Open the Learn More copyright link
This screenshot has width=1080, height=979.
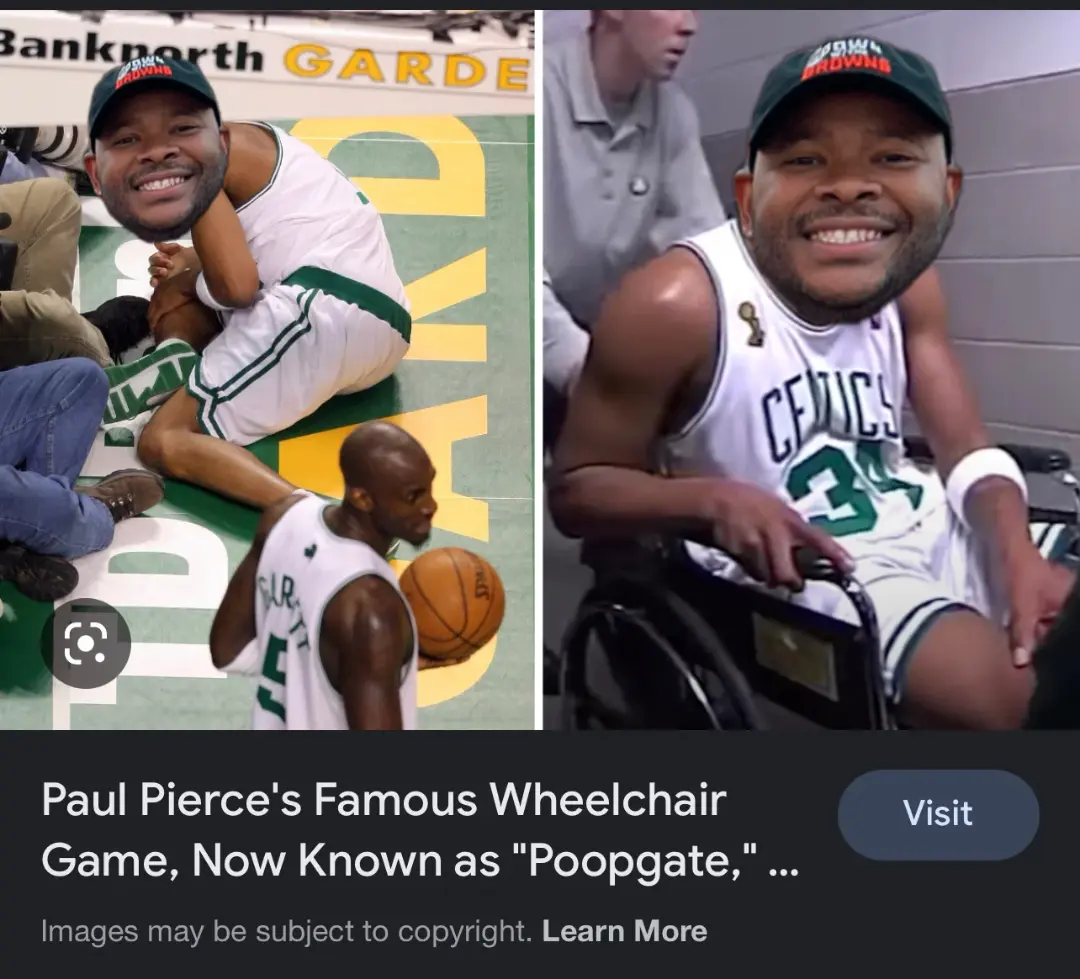pyautogui.click(x=624, y=931)
